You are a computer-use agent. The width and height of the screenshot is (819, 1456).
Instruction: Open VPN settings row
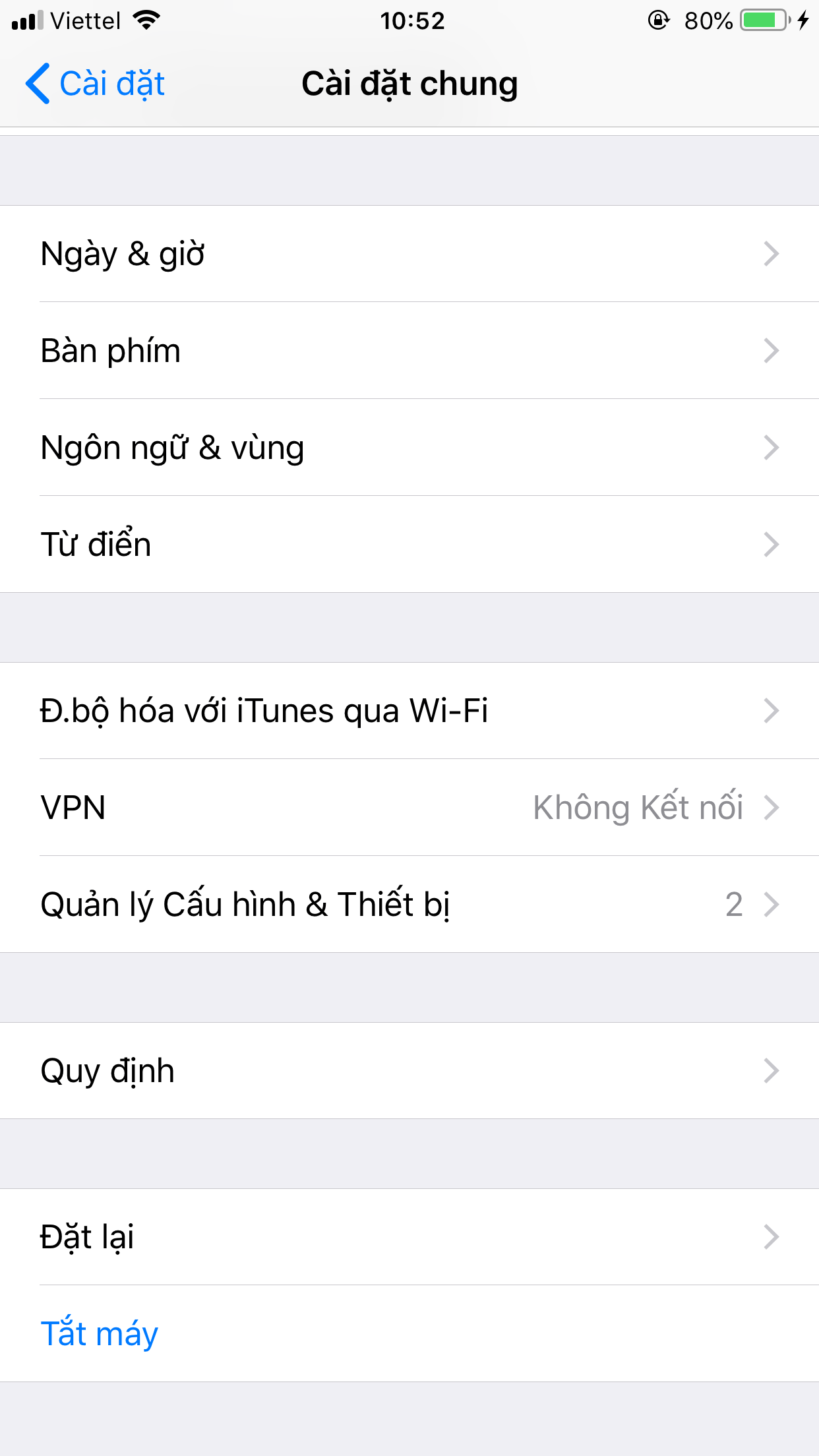(x=409, y=808)
